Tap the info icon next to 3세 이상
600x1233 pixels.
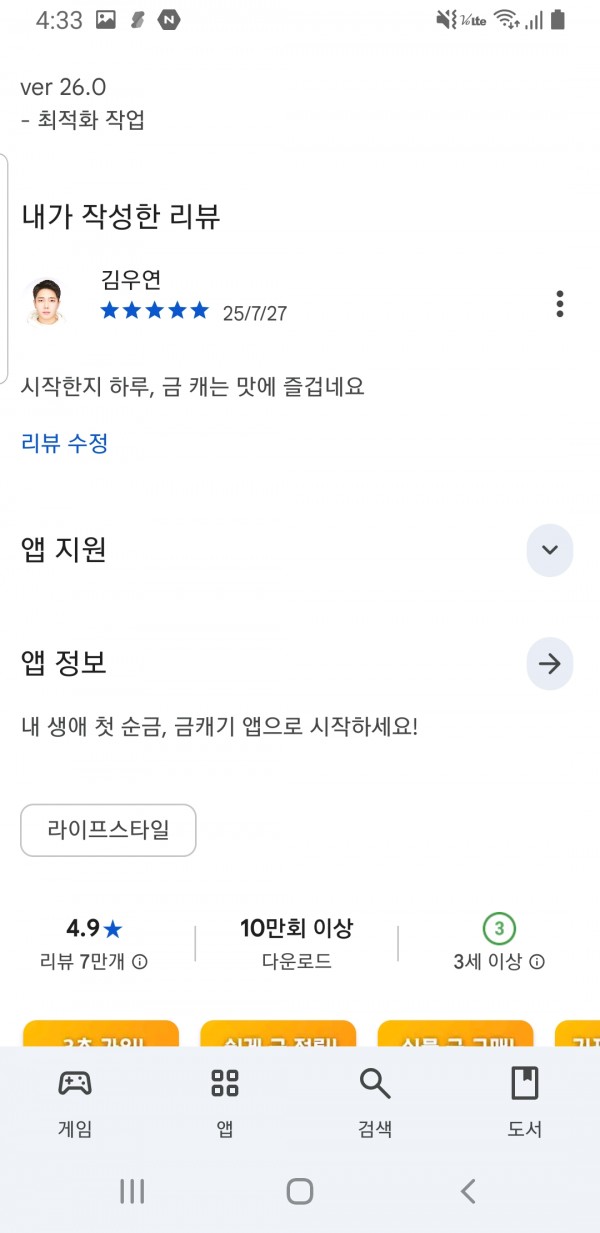(537, 962)
